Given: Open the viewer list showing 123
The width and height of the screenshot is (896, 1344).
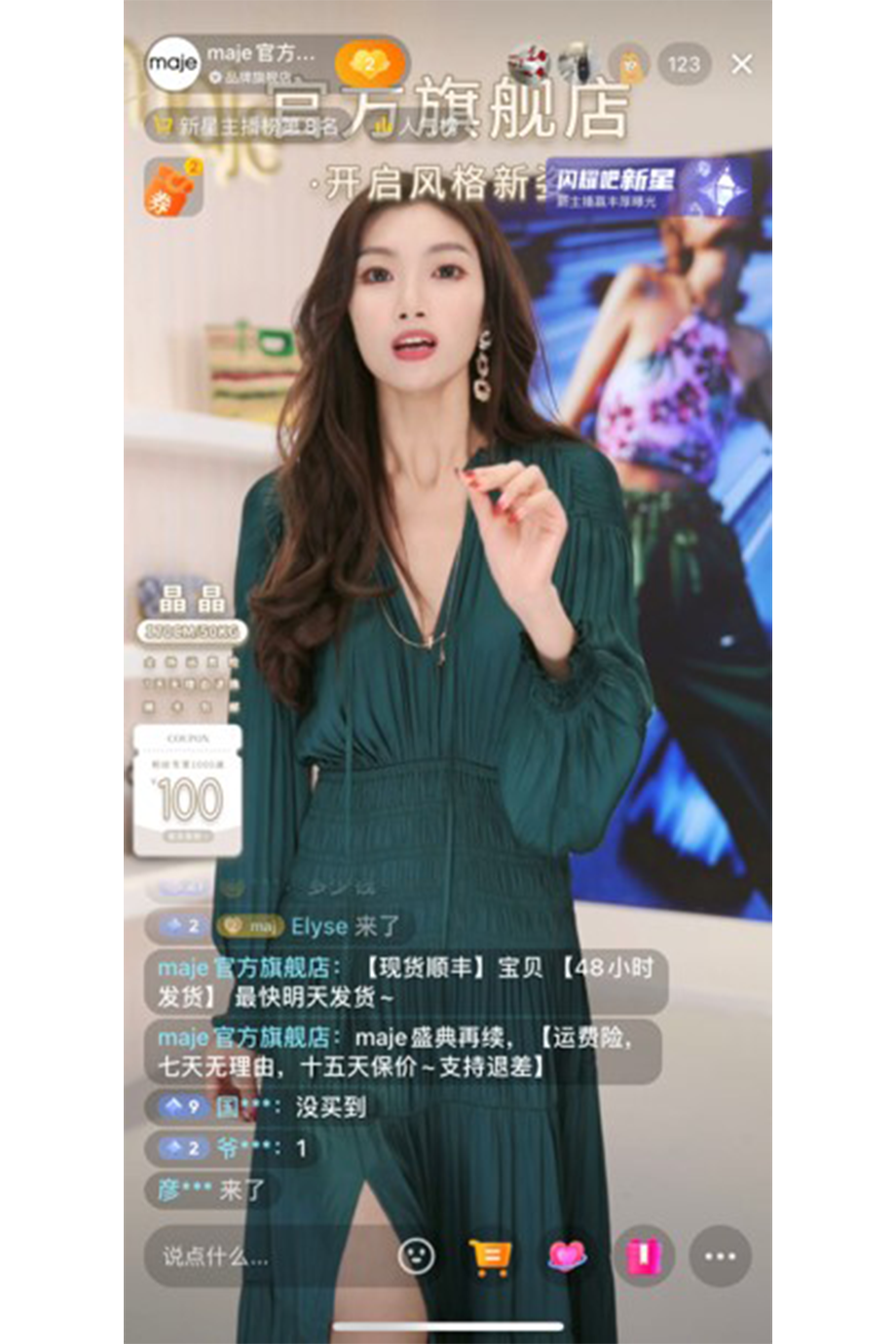Looking at the screenshot, I should click(683, 64).
